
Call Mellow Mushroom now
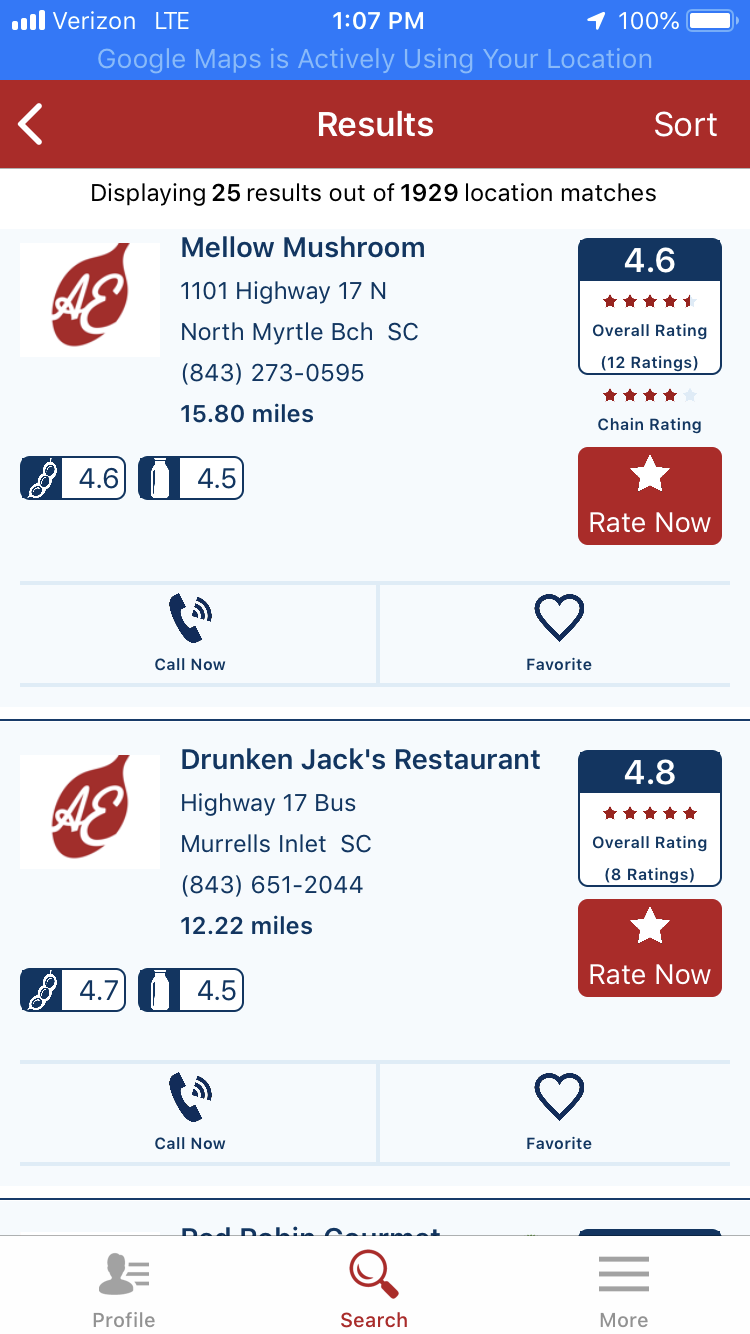[190, 634]
